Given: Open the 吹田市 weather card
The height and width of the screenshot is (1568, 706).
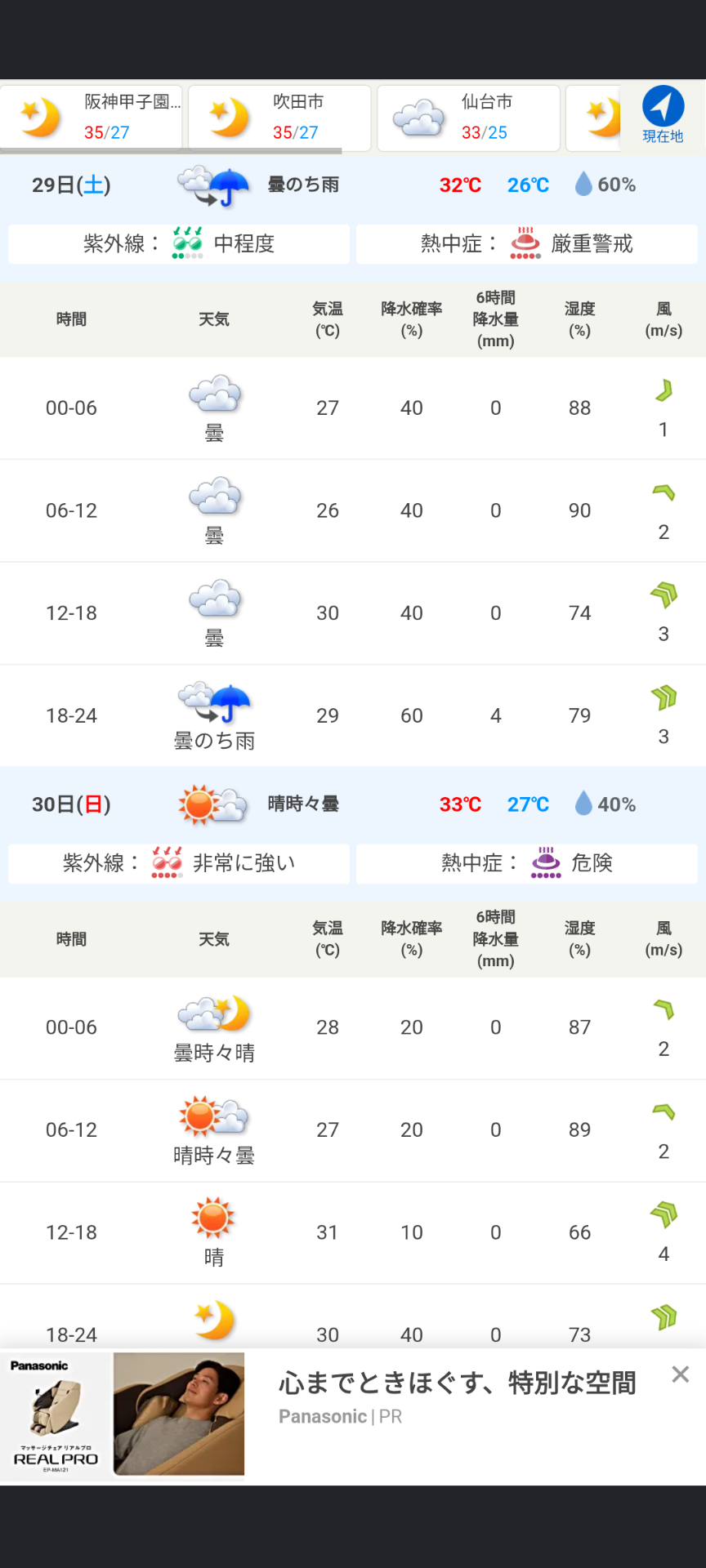Looking at the screenshot, I should tap(279, 118).
